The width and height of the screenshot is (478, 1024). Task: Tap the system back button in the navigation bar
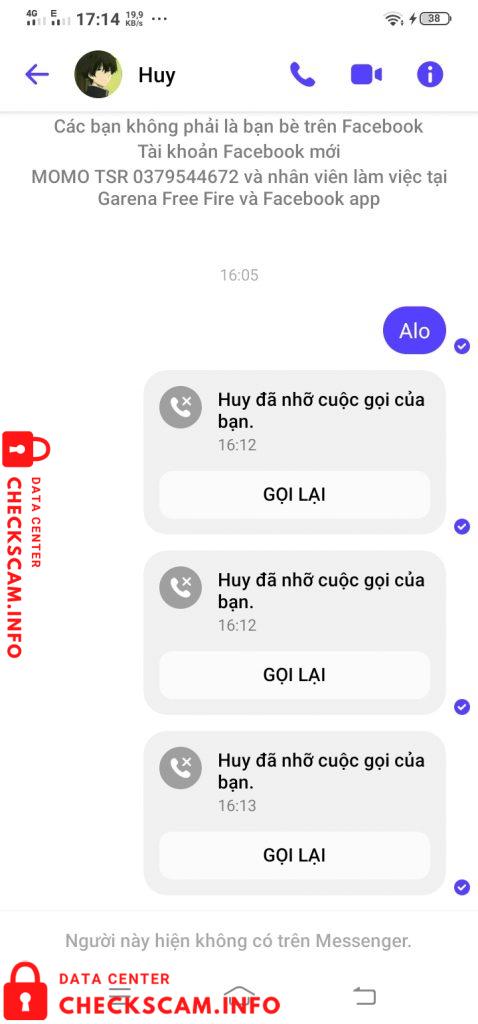pos(364,995)
